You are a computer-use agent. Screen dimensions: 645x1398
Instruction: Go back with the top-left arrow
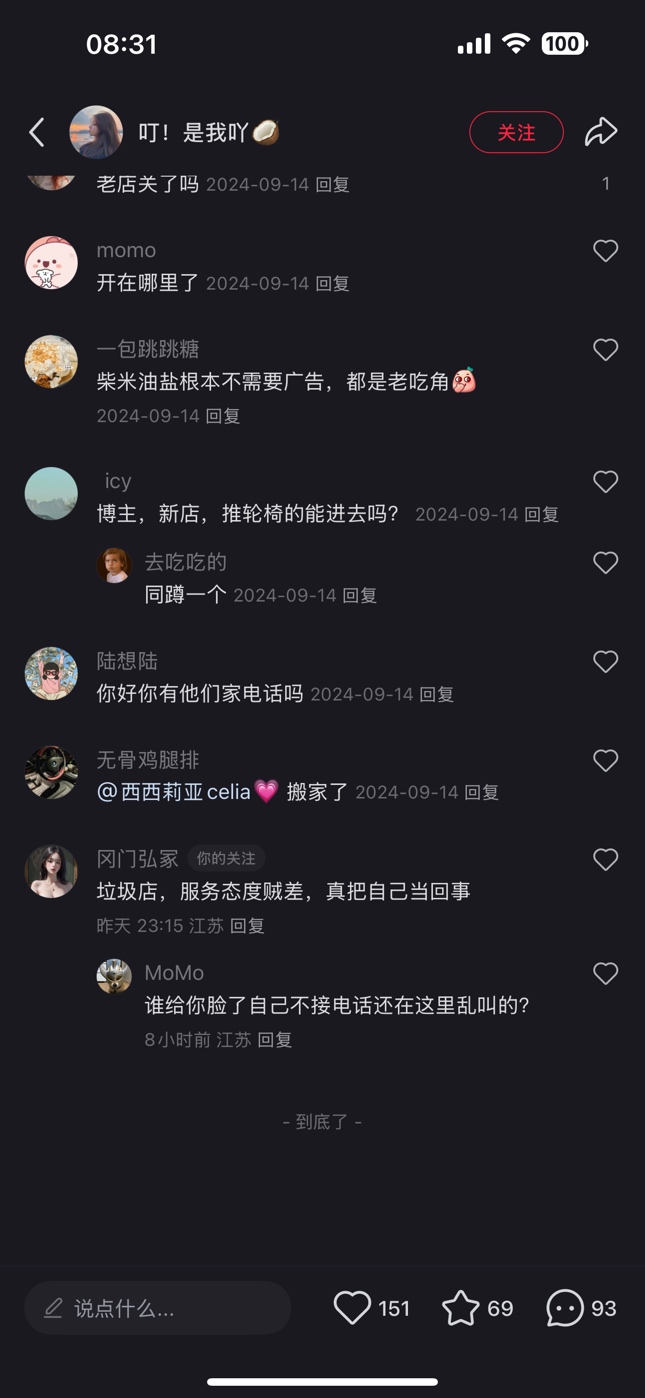(x=37, y=132)
